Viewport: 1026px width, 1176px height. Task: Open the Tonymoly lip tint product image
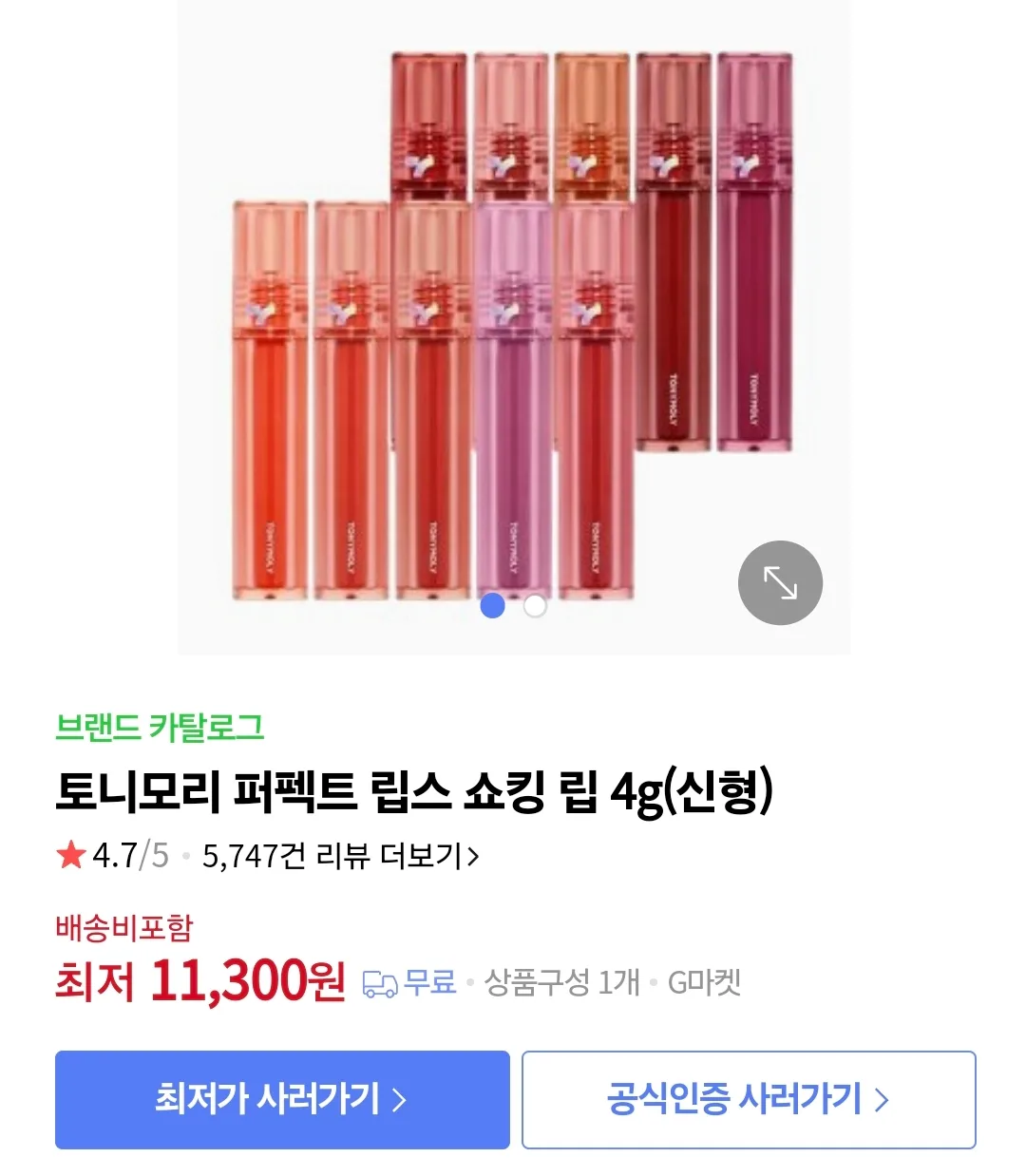point(513,323)
